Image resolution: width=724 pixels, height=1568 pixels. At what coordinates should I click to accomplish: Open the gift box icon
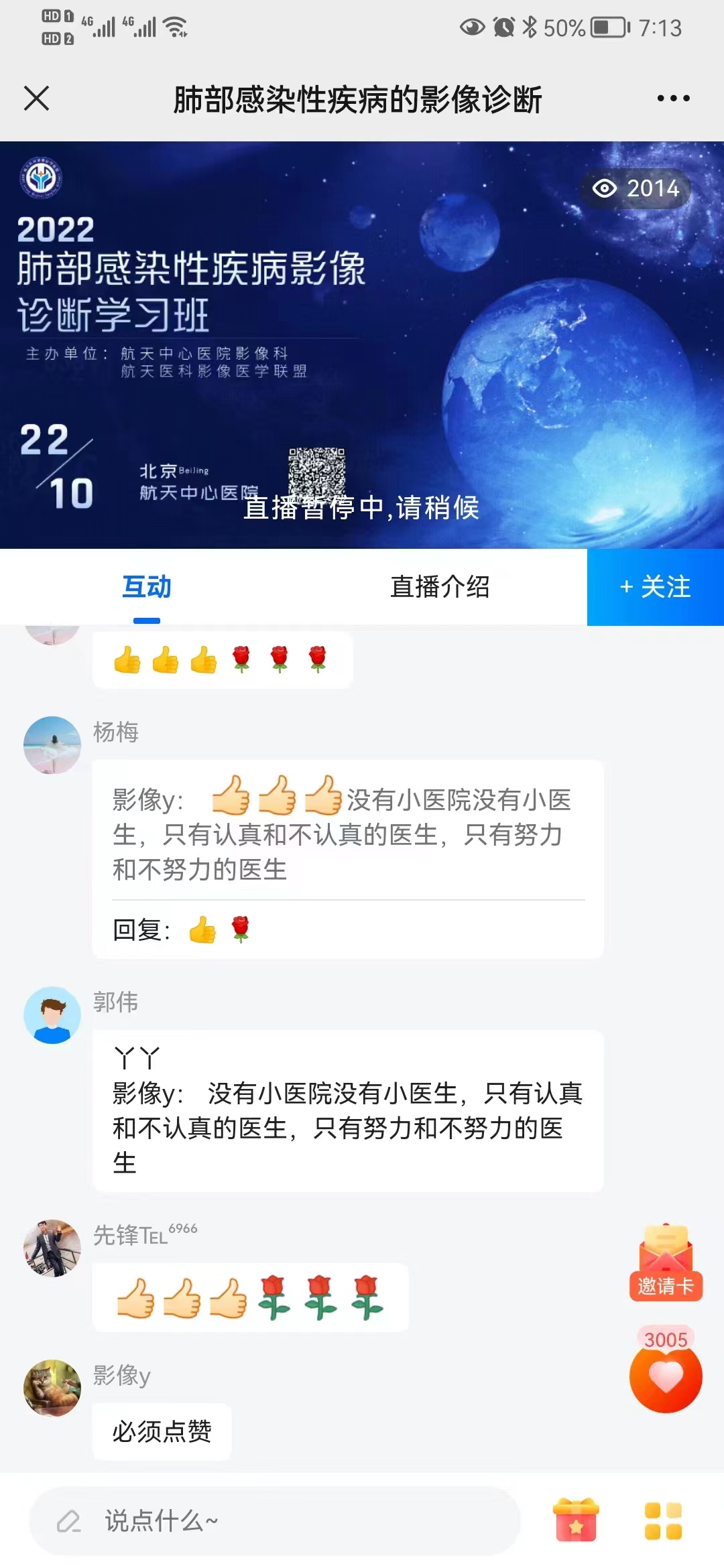point(576,1520)
